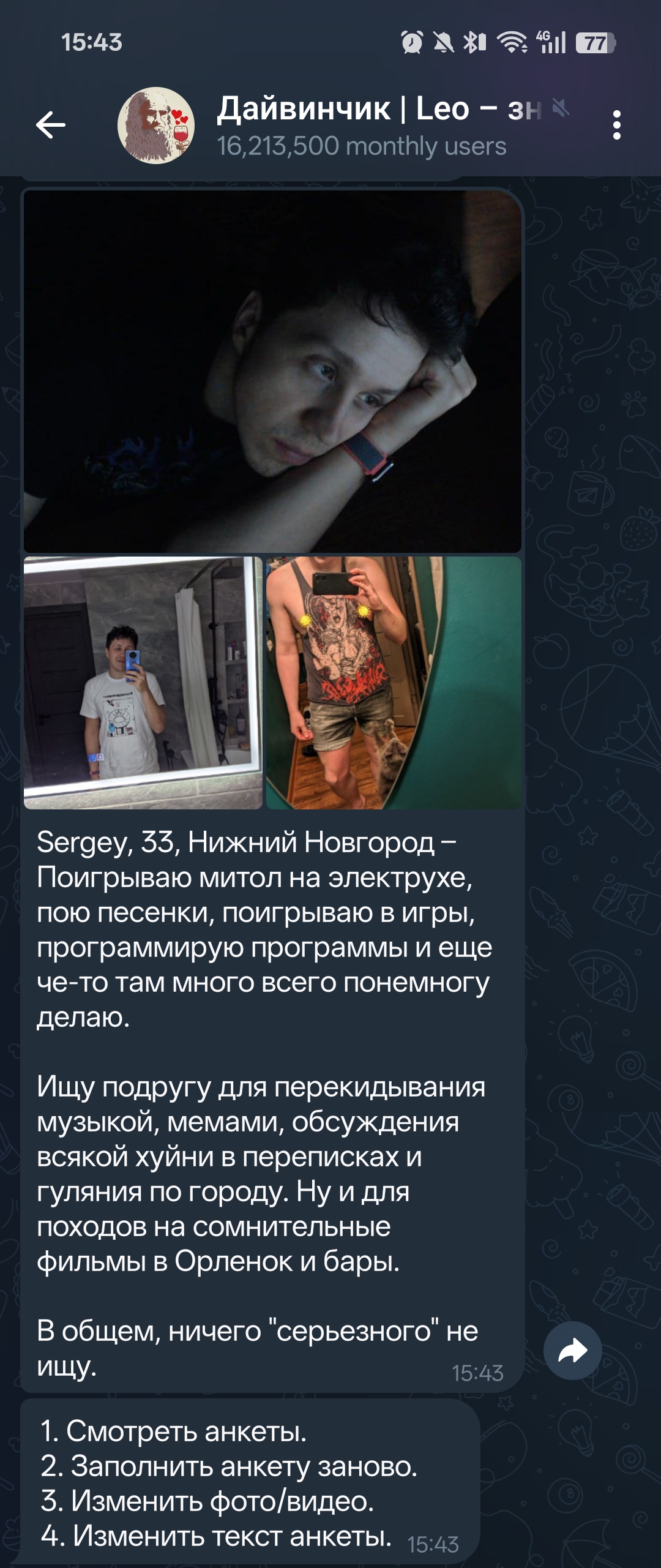The width and height of the screenshot is (661, 1568).
Task: Open the three-dot overflow menu
Action: pyautogui.click(x=616, y=126)
